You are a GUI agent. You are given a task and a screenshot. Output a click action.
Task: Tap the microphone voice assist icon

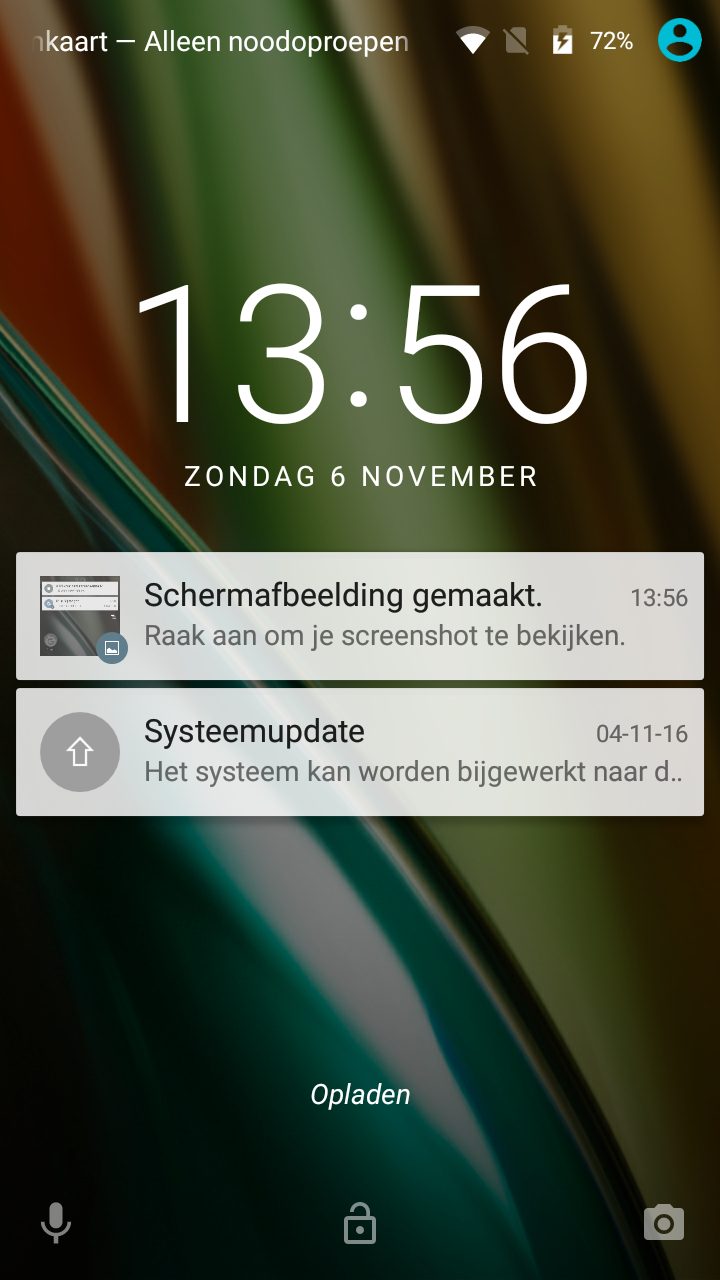point(56,1223)
